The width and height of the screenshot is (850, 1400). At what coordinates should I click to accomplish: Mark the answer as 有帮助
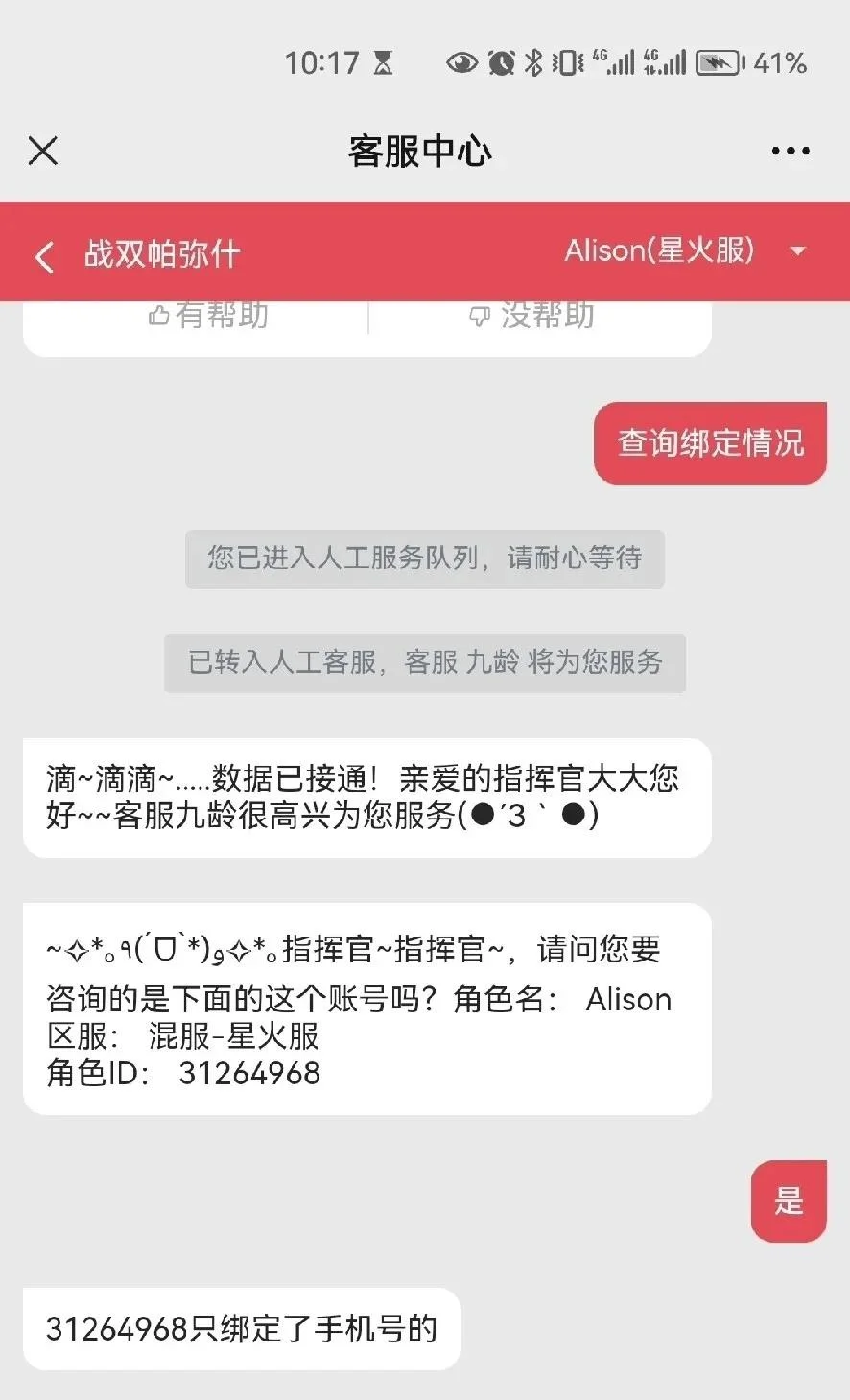208,316
